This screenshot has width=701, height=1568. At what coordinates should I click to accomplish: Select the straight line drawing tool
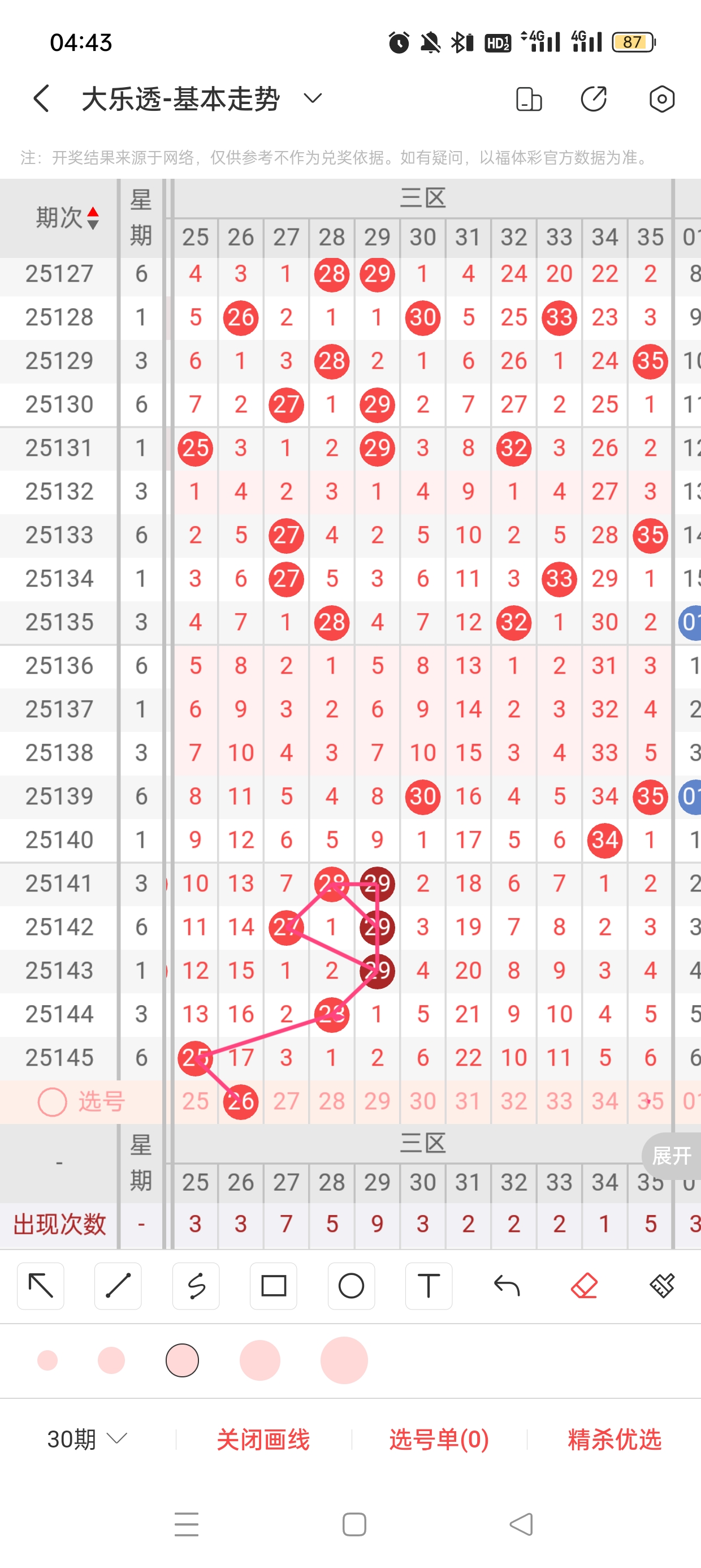point(118,1286)
